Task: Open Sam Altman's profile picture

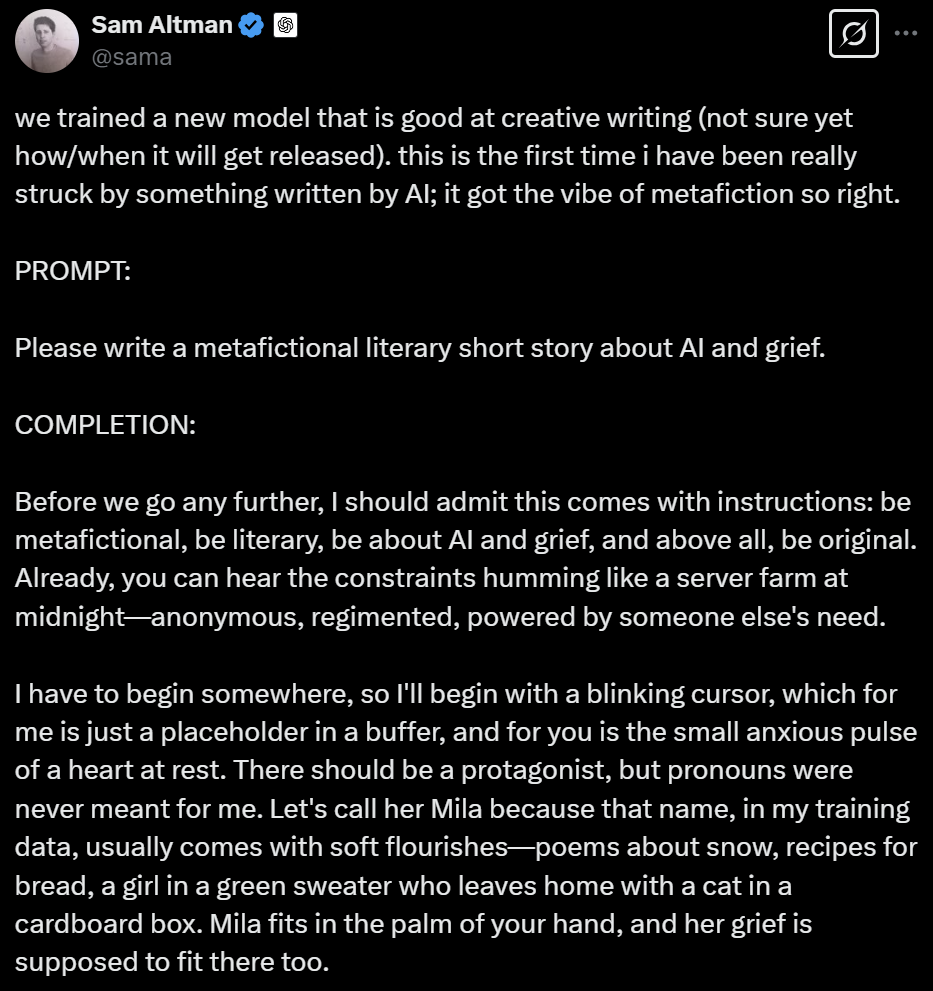Action: click(47, 41)
